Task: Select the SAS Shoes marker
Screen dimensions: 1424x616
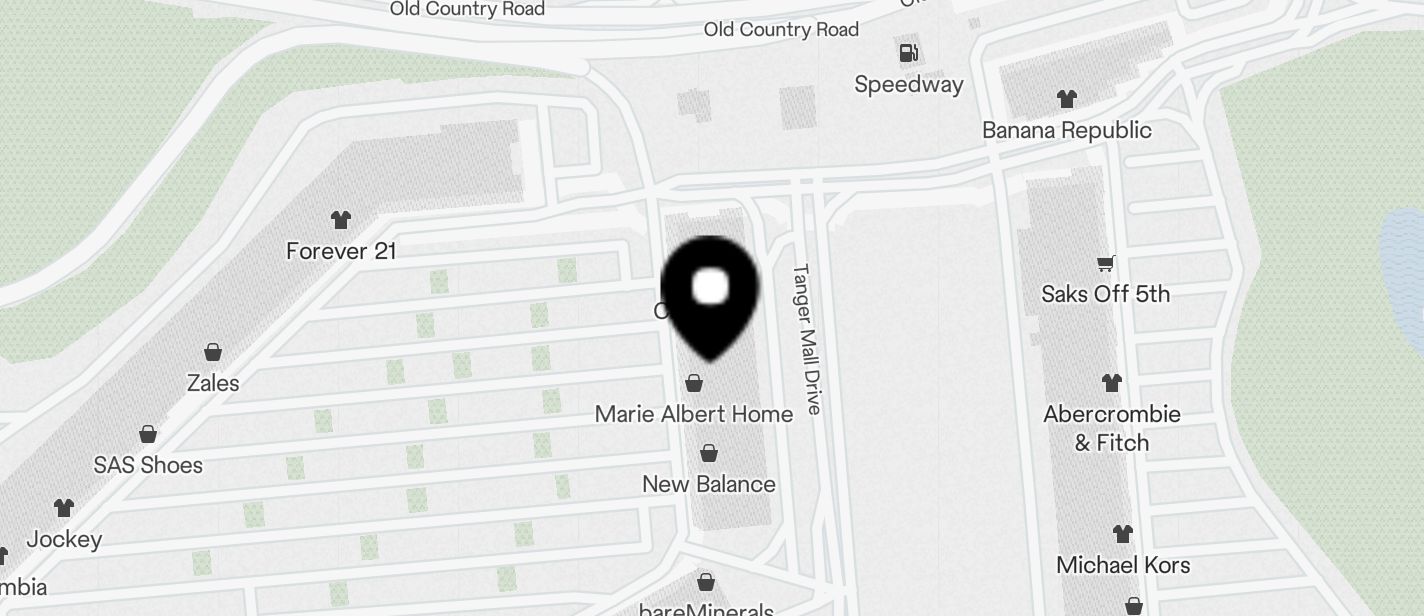Action: click(148, 434)
